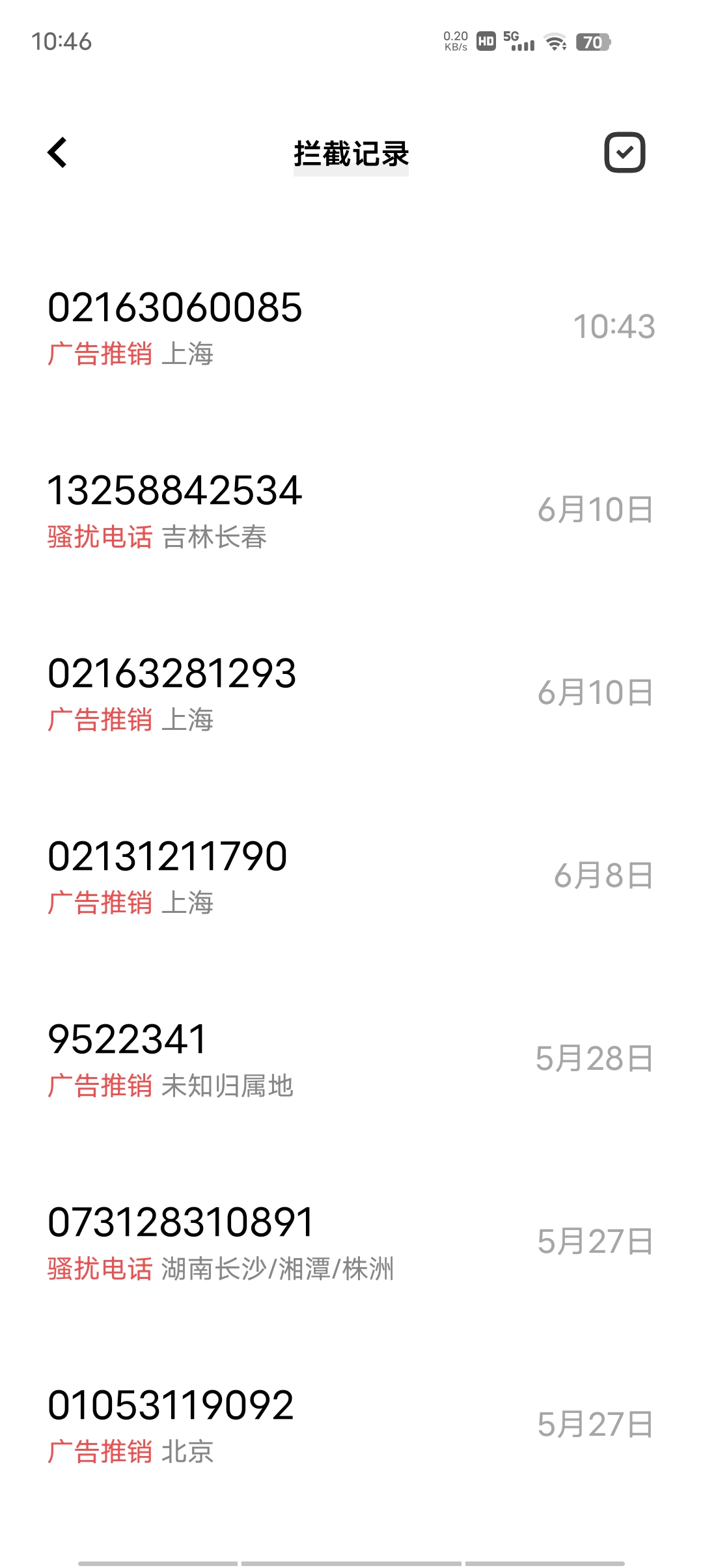The width and height of the screenshot is (703, 1568).
Task: Select the blocked call from 02131211790
Action: click(x=351, y=876)
